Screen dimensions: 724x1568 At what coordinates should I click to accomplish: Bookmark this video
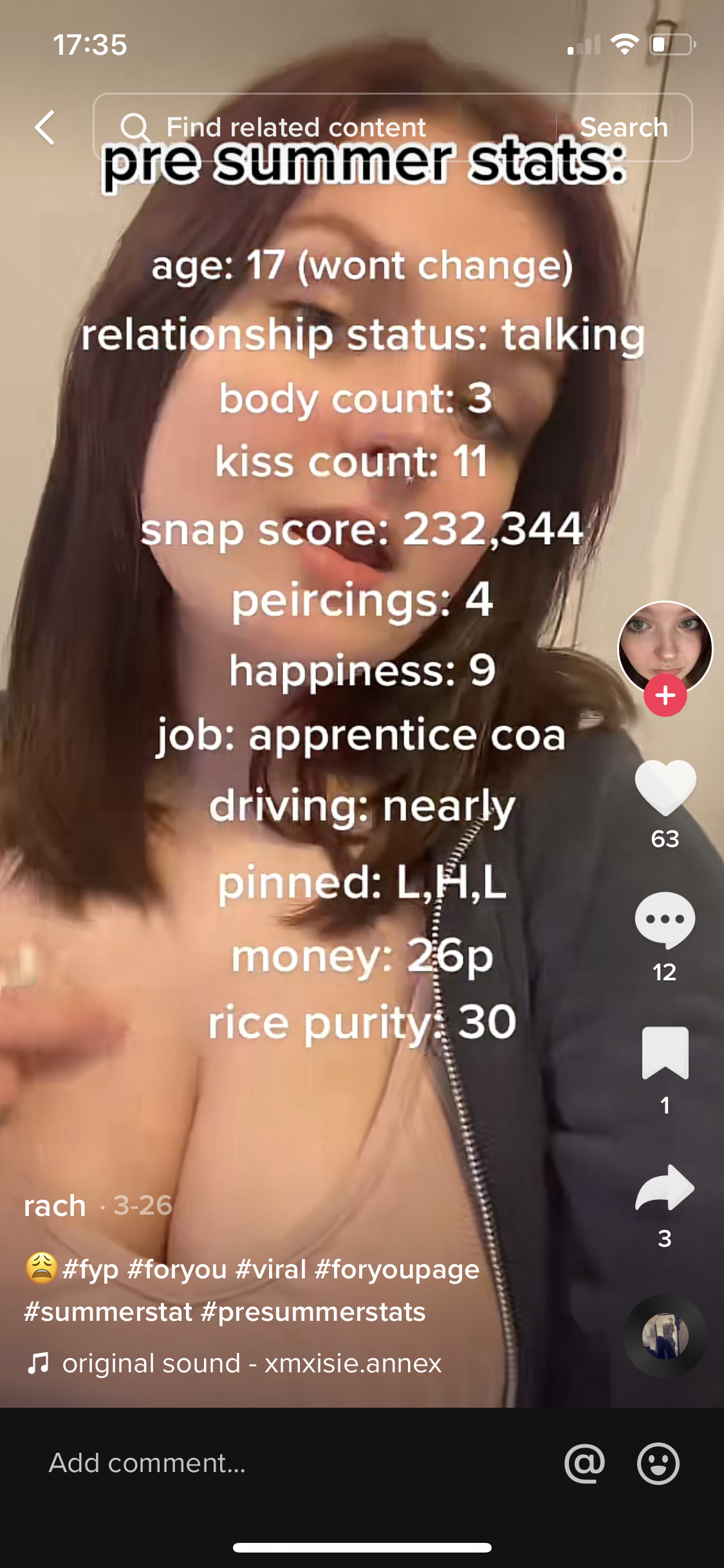tap(665, 1053)
